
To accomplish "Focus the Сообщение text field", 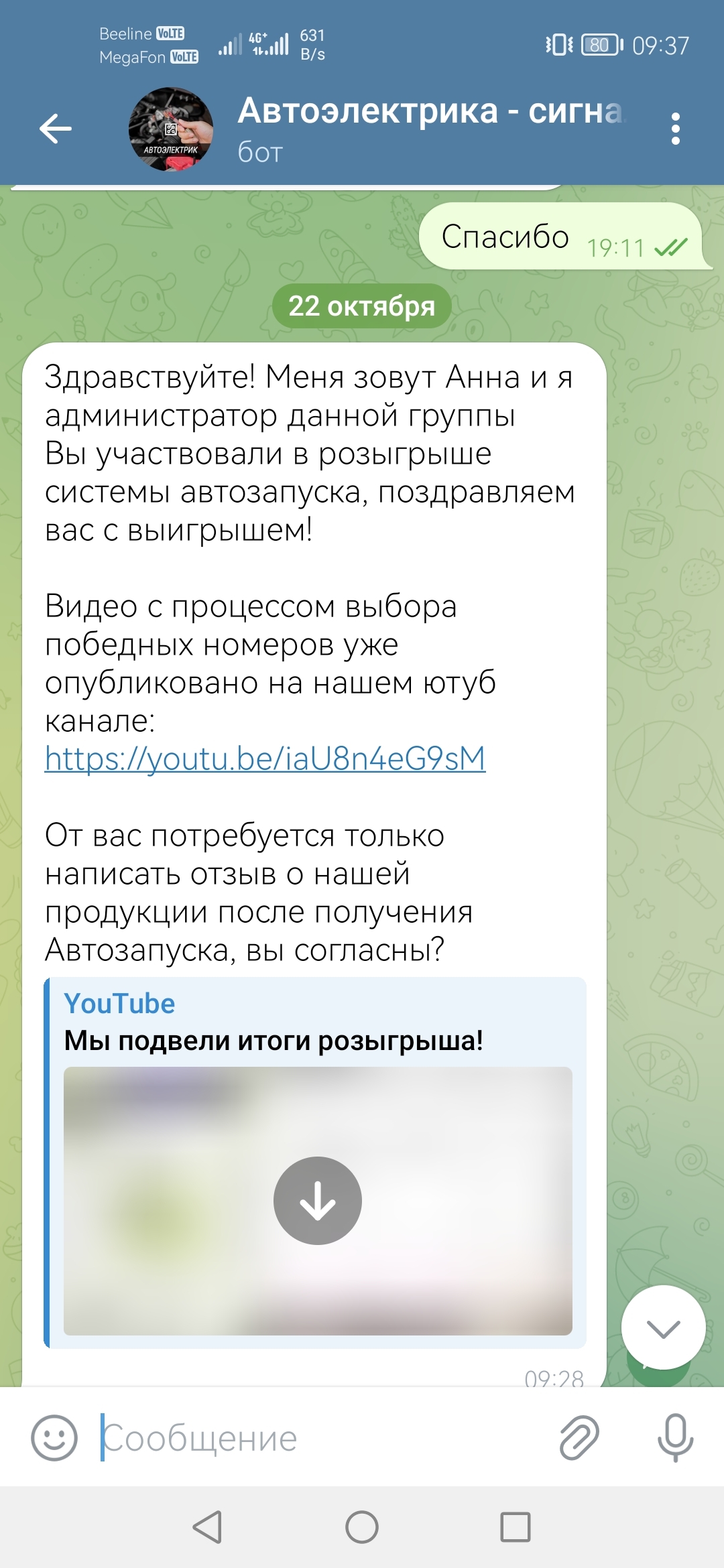I will (322, 1438).
